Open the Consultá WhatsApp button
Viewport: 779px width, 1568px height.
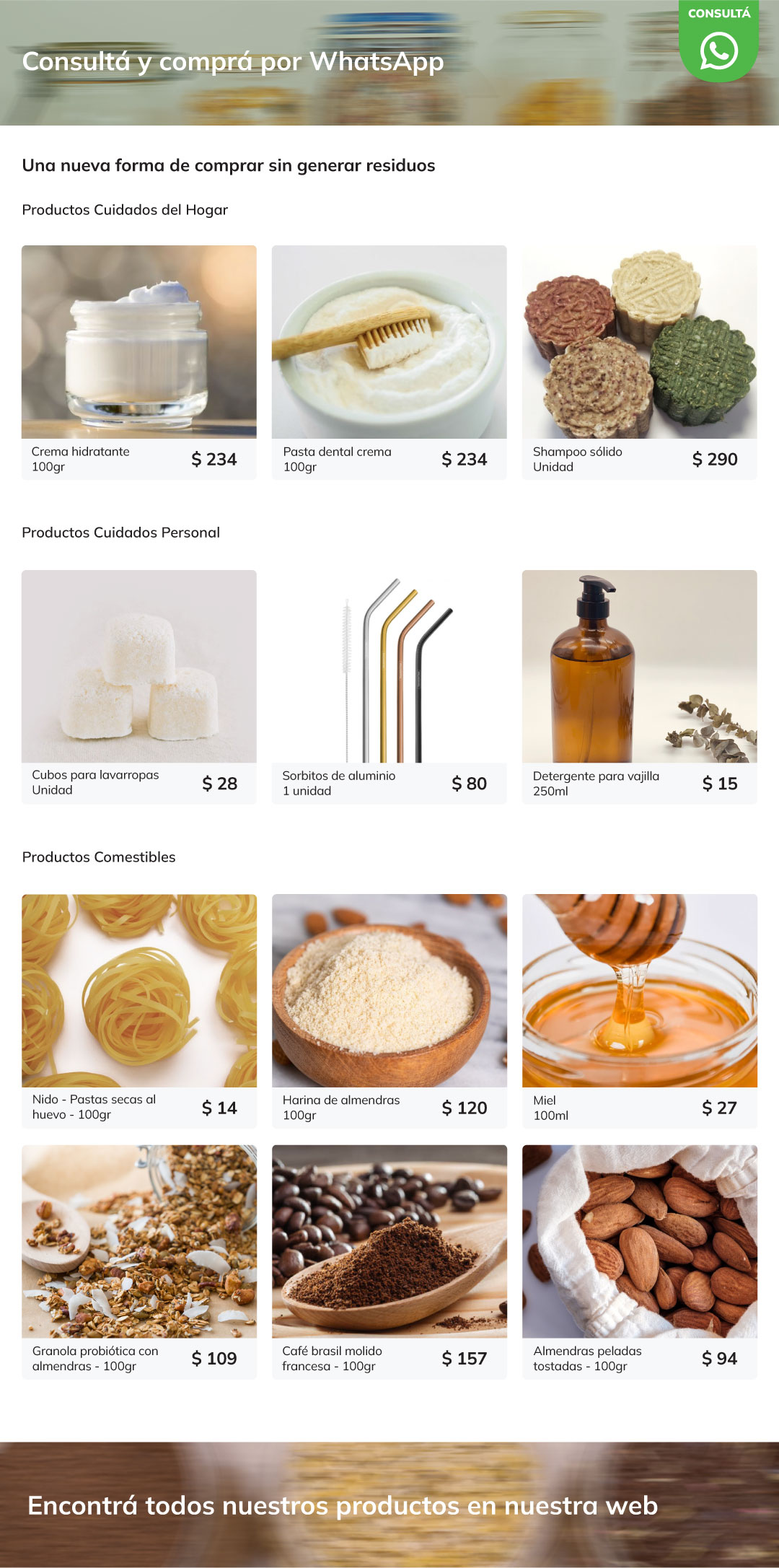coord(718,43)
